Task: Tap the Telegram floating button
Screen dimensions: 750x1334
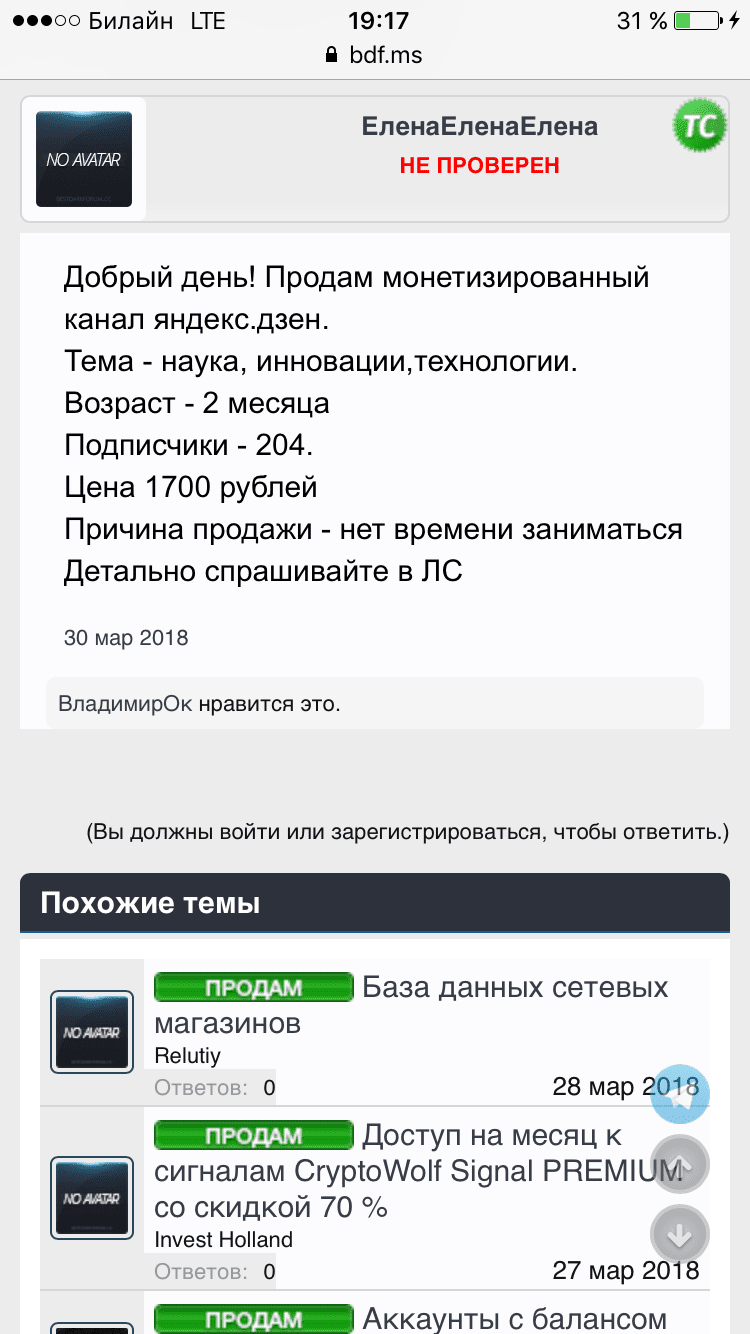Action: (x=679, y=1095)
